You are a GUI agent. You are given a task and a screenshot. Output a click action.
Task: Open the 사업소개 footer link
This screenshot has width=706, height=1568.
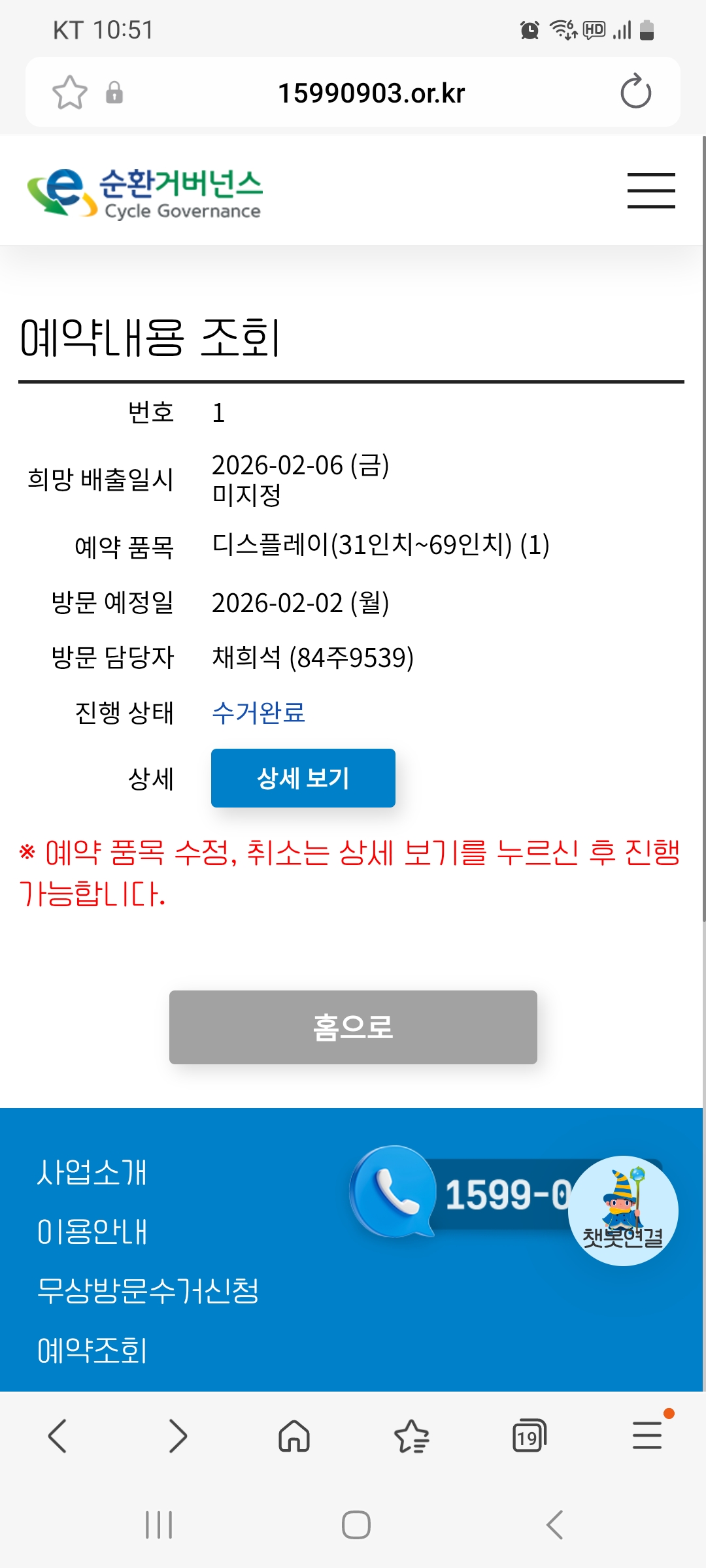92,1173
